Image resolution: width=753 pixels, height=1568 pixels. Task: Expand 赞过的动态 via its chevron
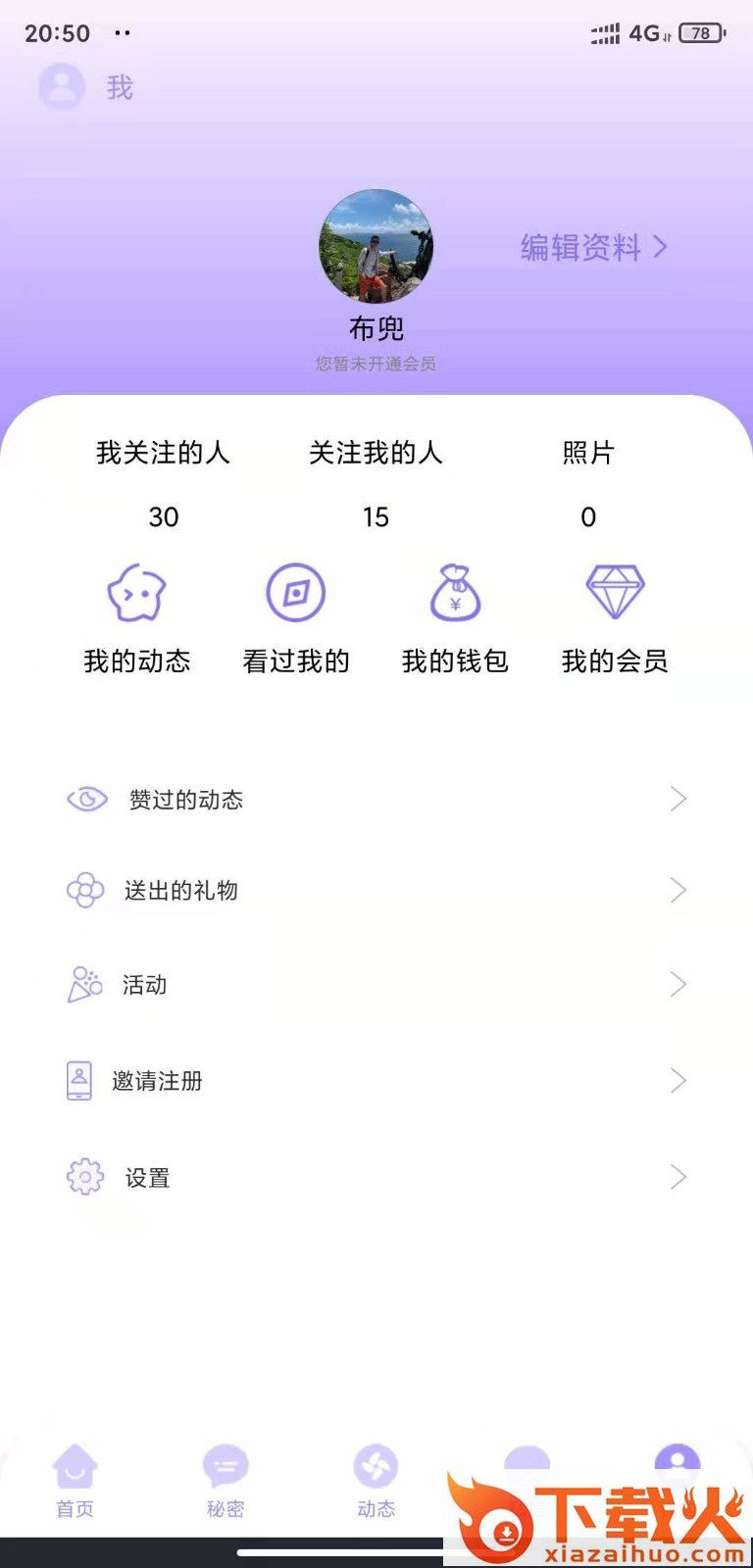pyautogui.click(x=678, y=799)
